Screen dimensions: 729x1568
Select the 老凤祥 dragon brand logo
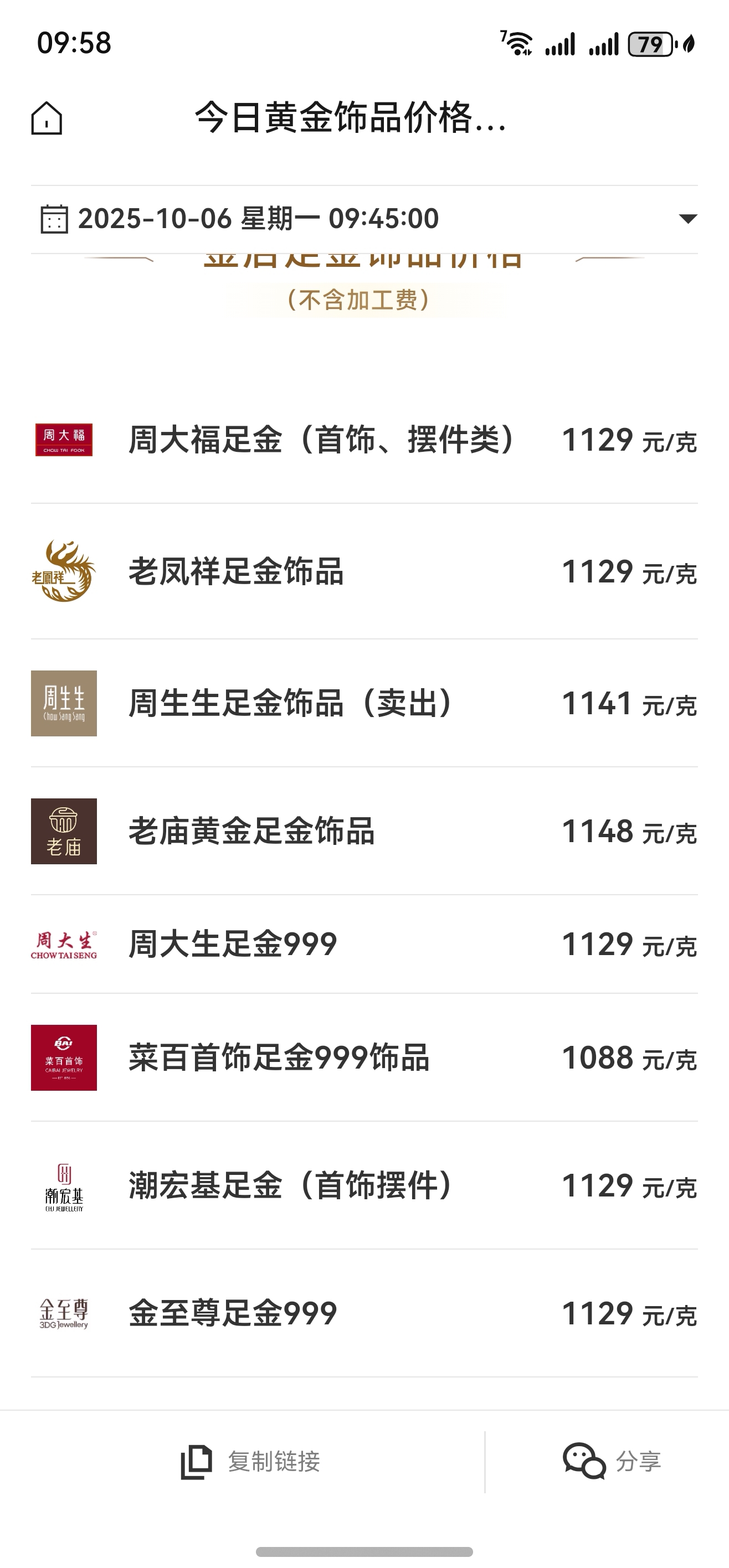pos(65,571)
